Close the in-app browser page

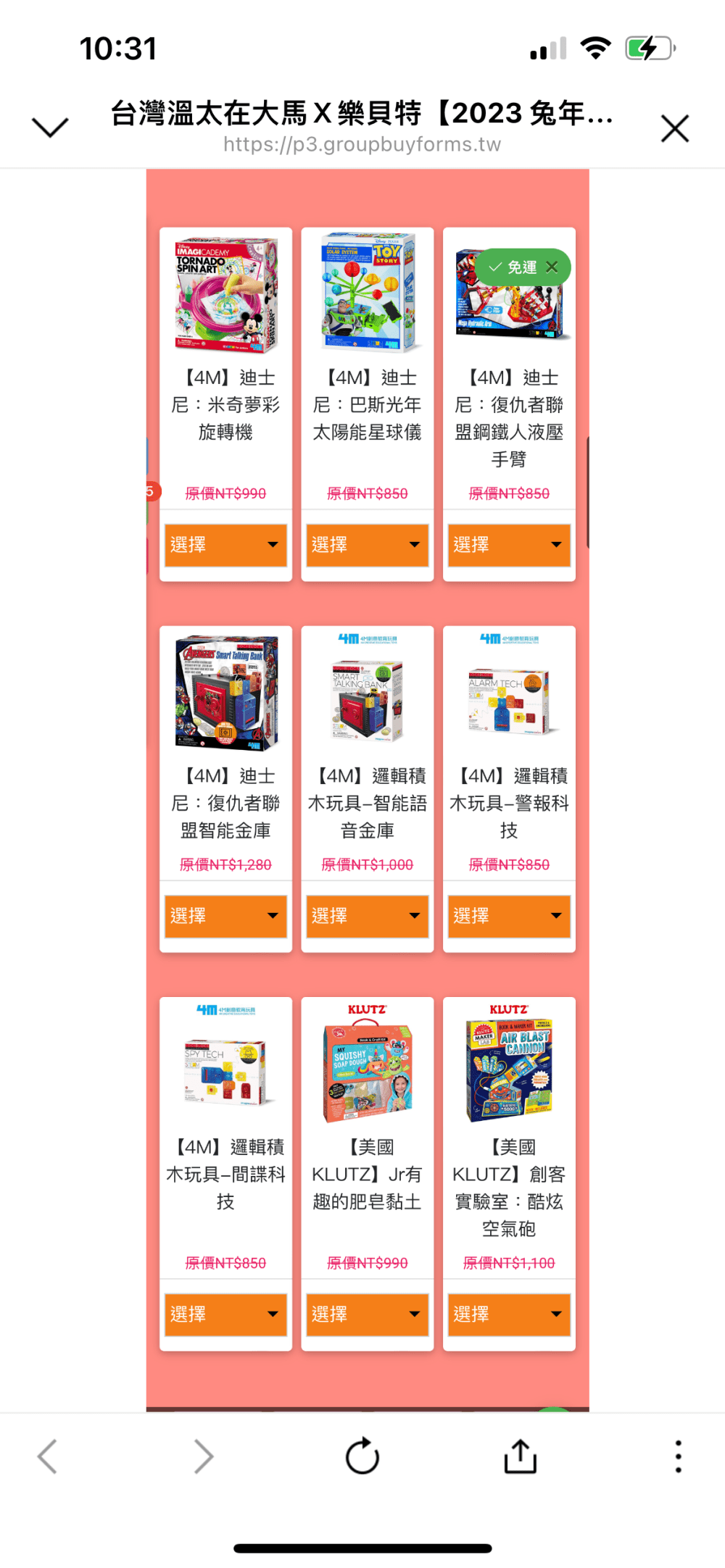click(674, 129)
